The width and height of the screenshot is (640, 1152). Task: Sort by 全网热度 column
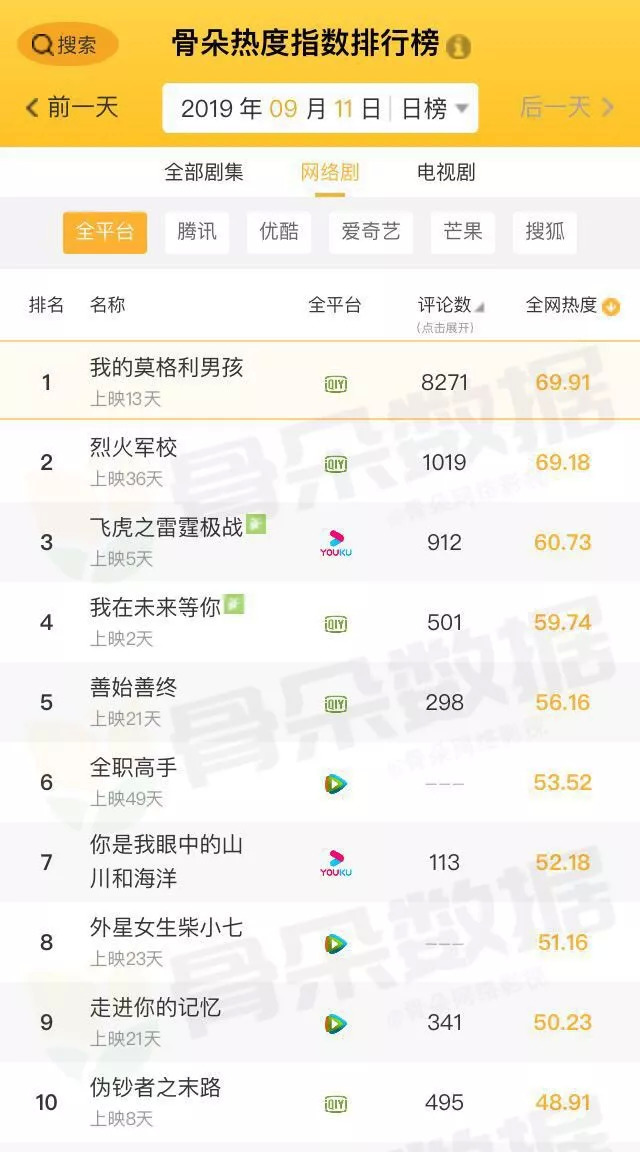coord(573,306)
